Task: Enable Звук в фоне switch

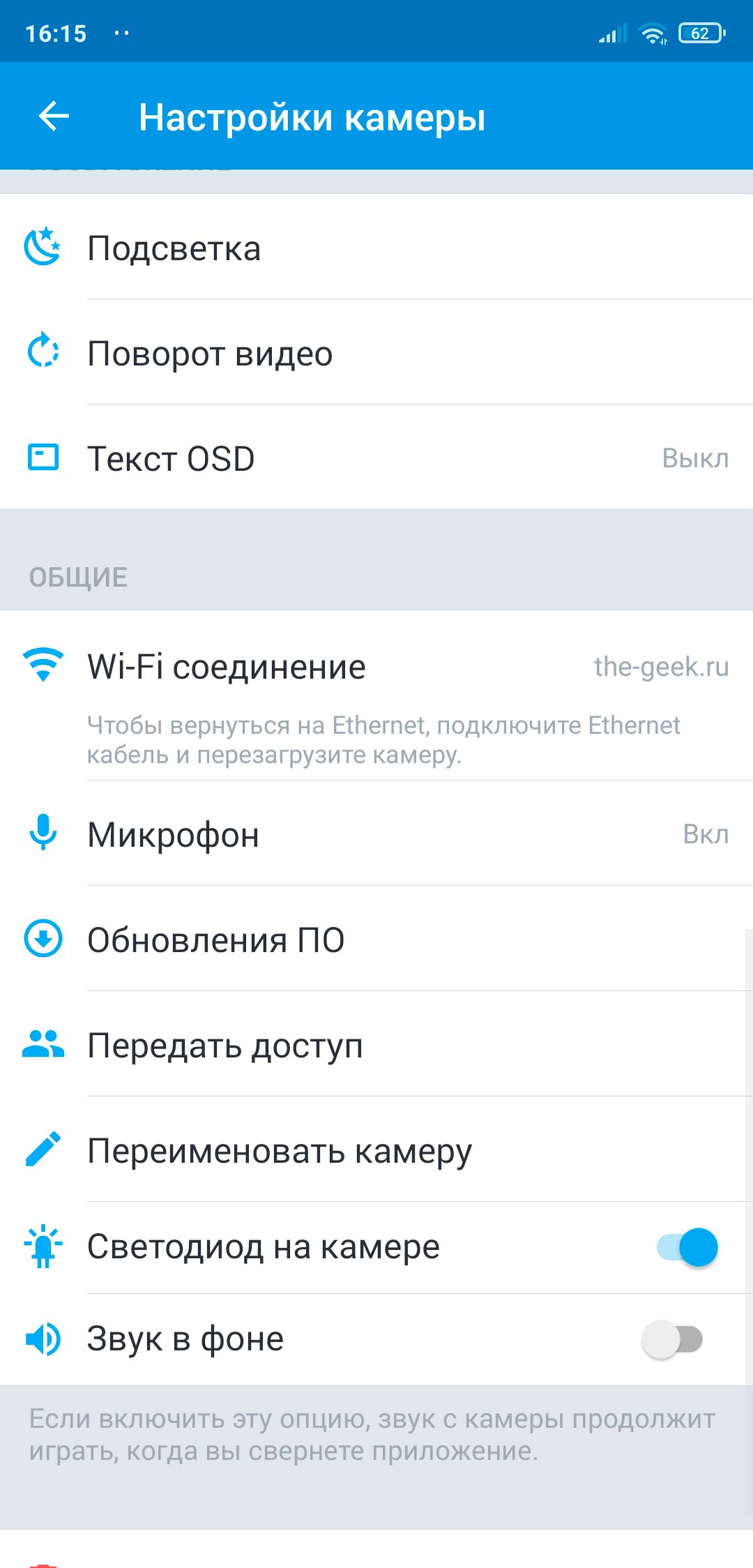Action: [672, 1339]
